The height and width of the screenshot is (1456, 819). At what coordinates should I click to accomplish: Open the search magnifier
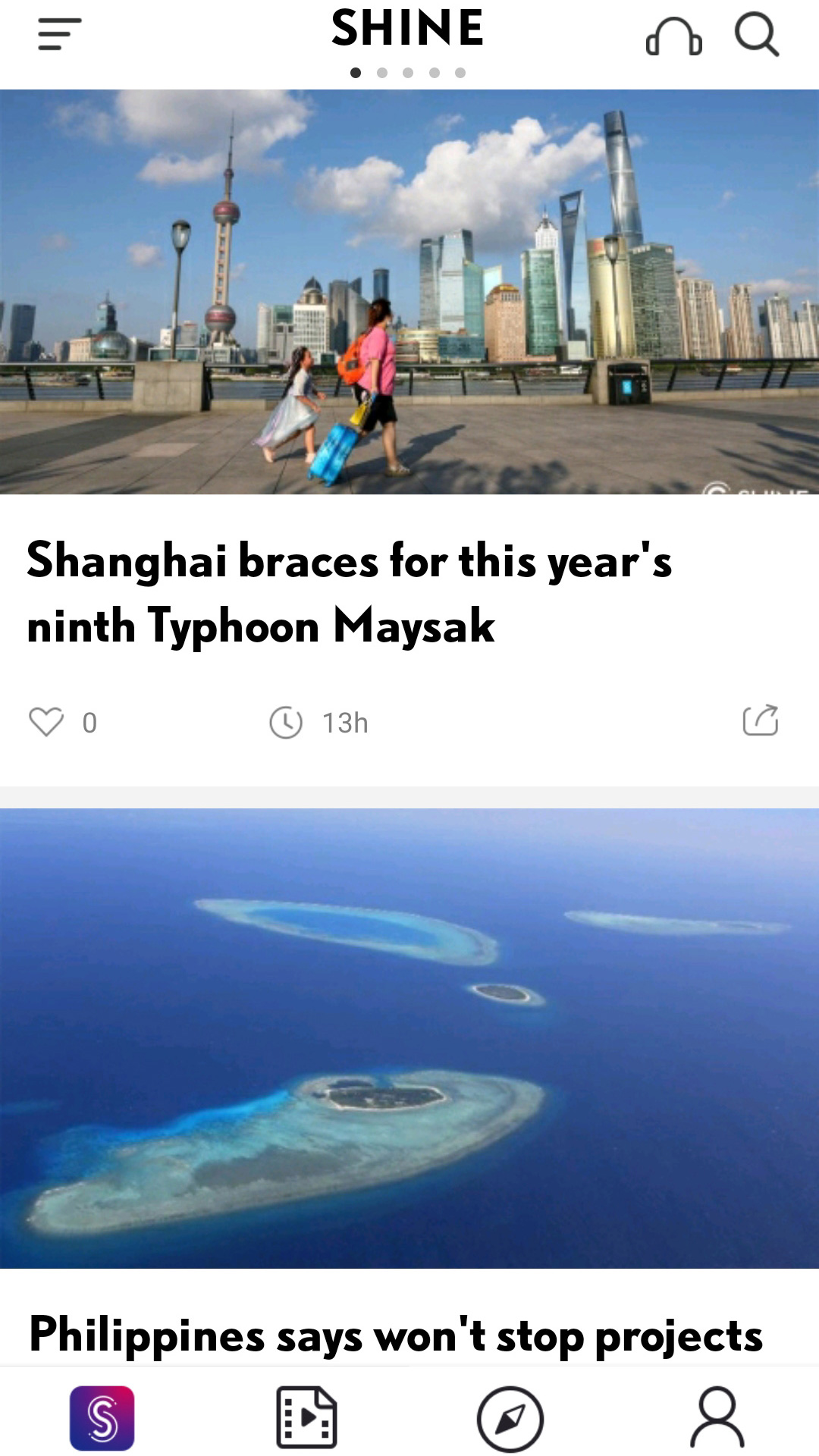click(756, 35)
